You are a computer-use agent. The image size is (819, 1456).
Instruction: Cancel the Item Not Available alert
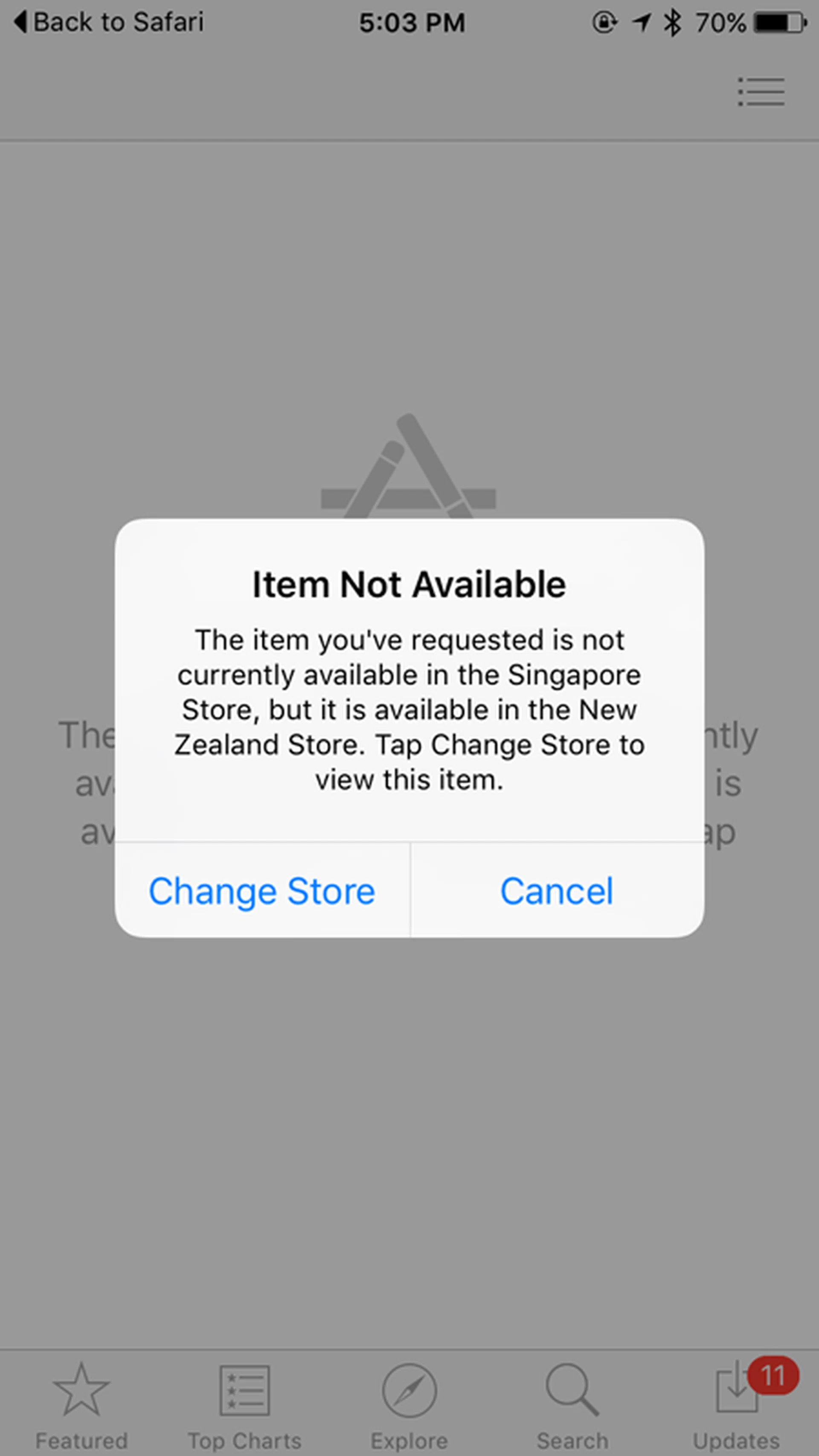point(557,891)
